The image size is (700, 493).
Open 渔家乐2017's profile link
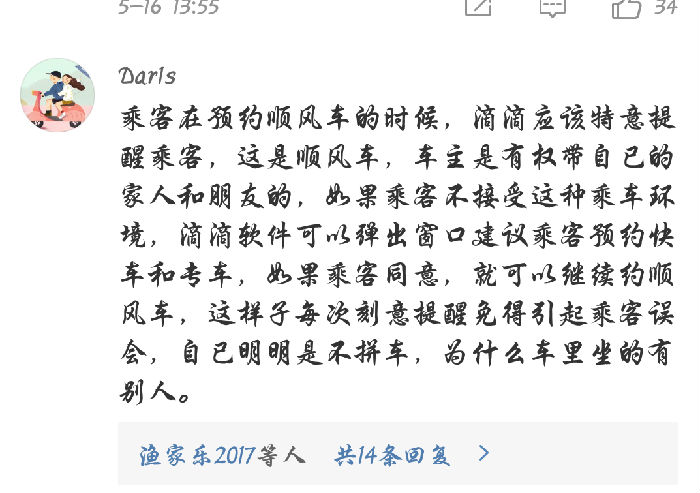[x=197, y=456]
